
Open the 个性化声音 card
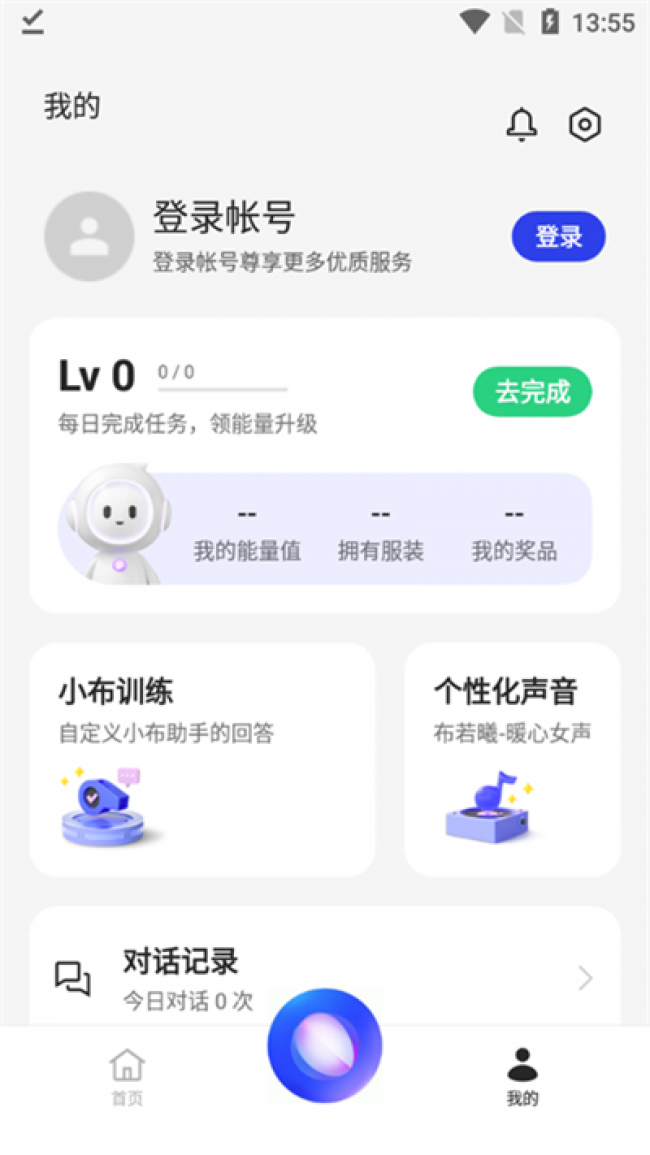512,760
